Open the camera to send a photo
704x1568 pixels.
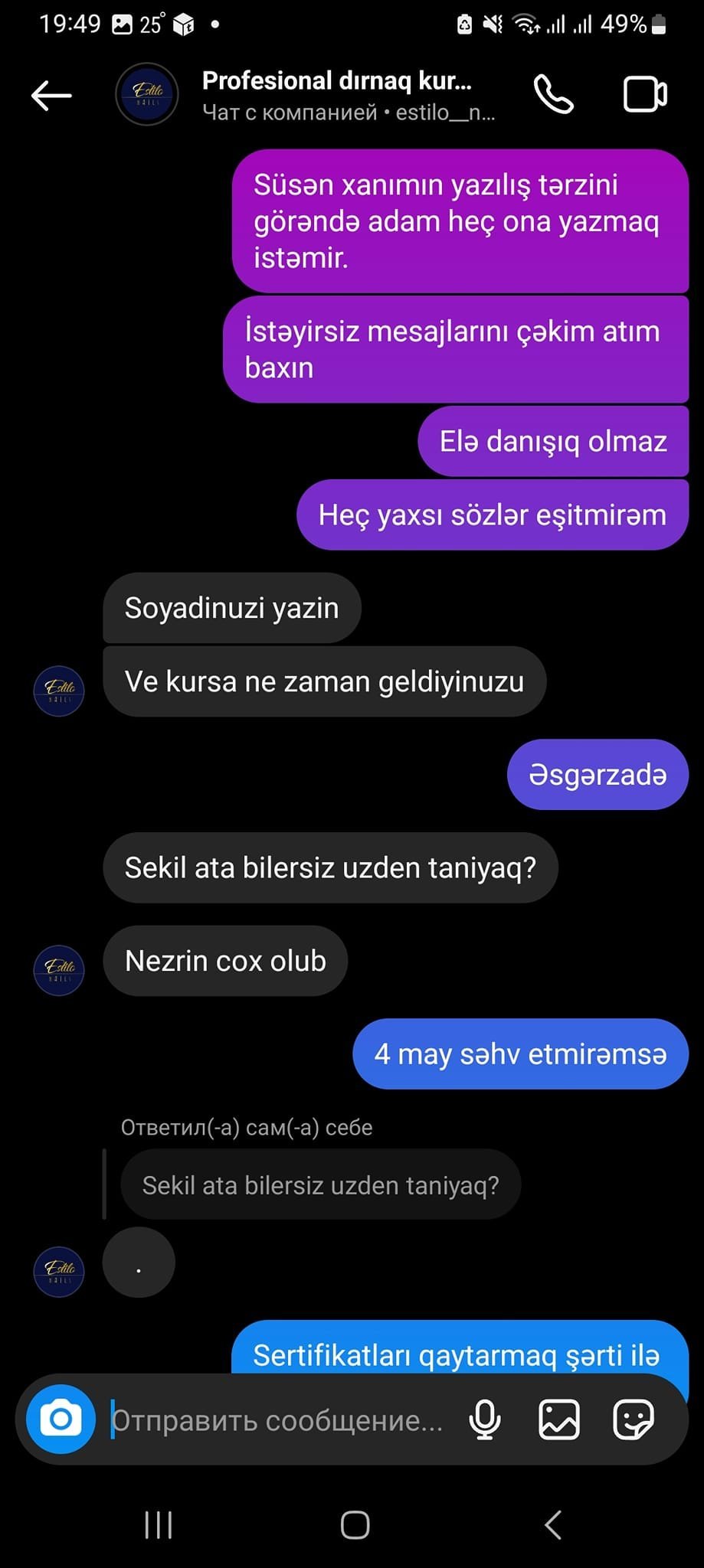click(x=61, y=1419)
